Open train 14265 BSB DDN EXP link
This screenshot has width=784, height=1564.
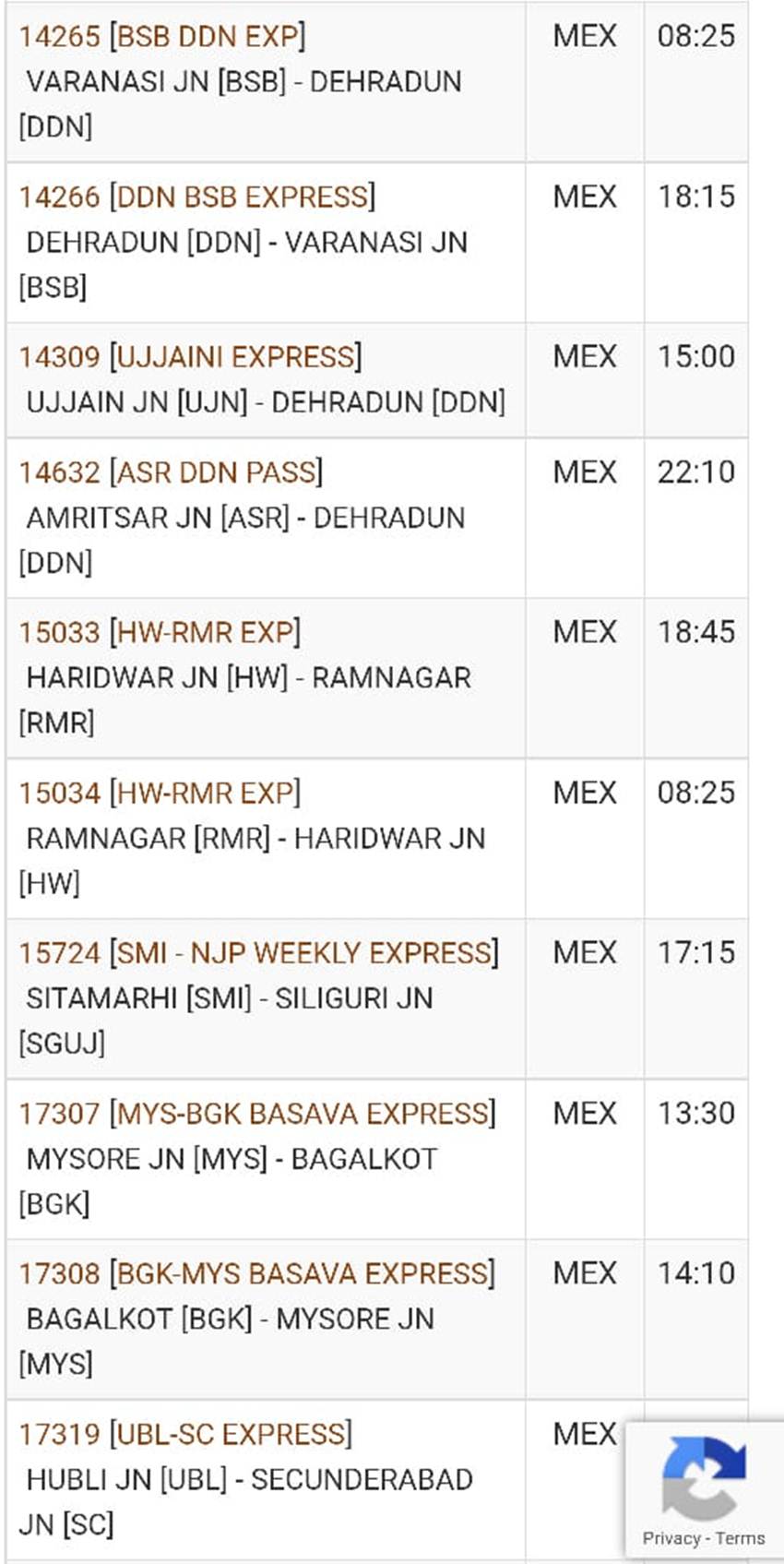click(x=162, y=36)
